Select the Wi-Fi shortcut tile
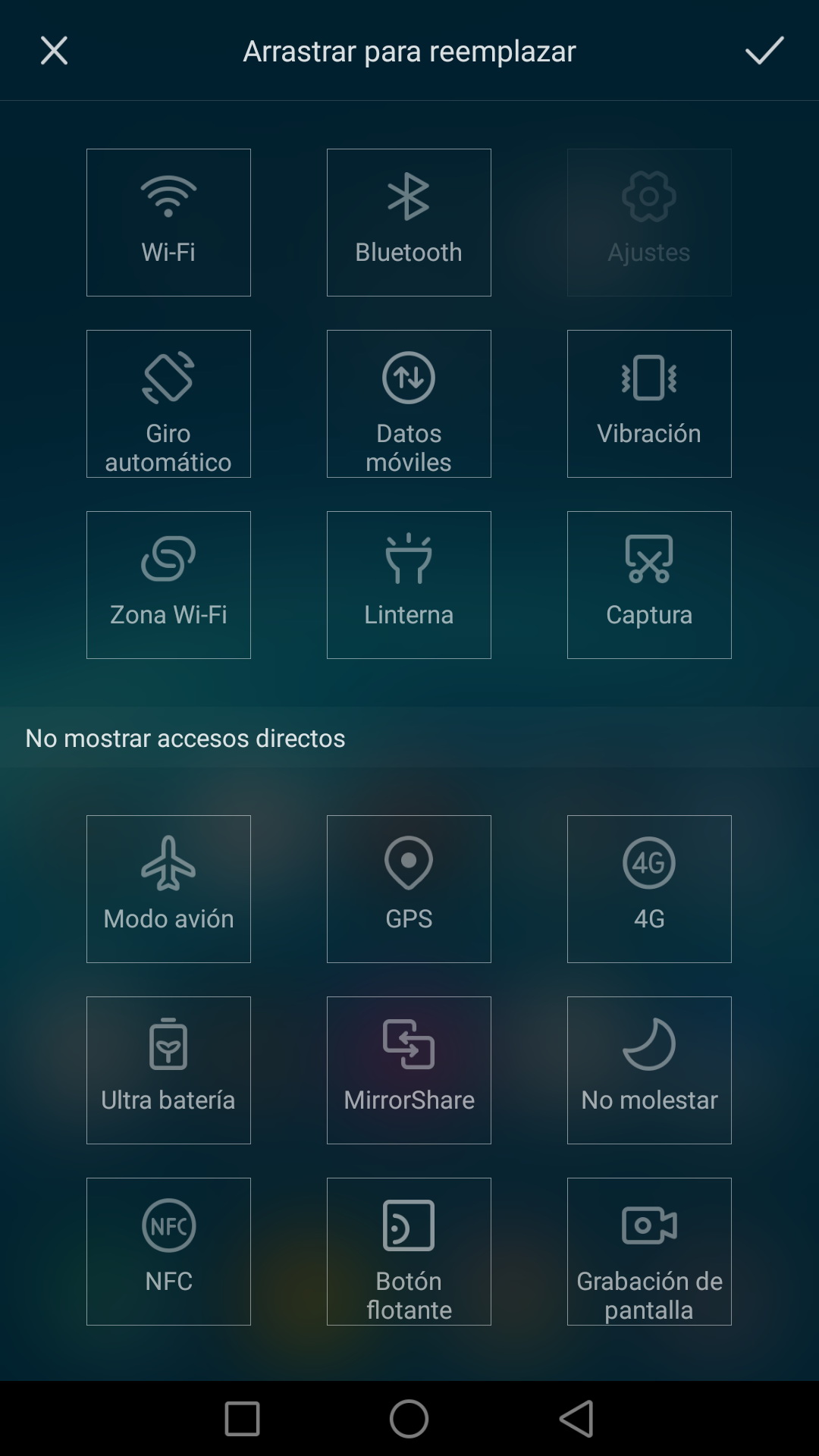This screenshot has width=819, height=1456. coord(168,222)
